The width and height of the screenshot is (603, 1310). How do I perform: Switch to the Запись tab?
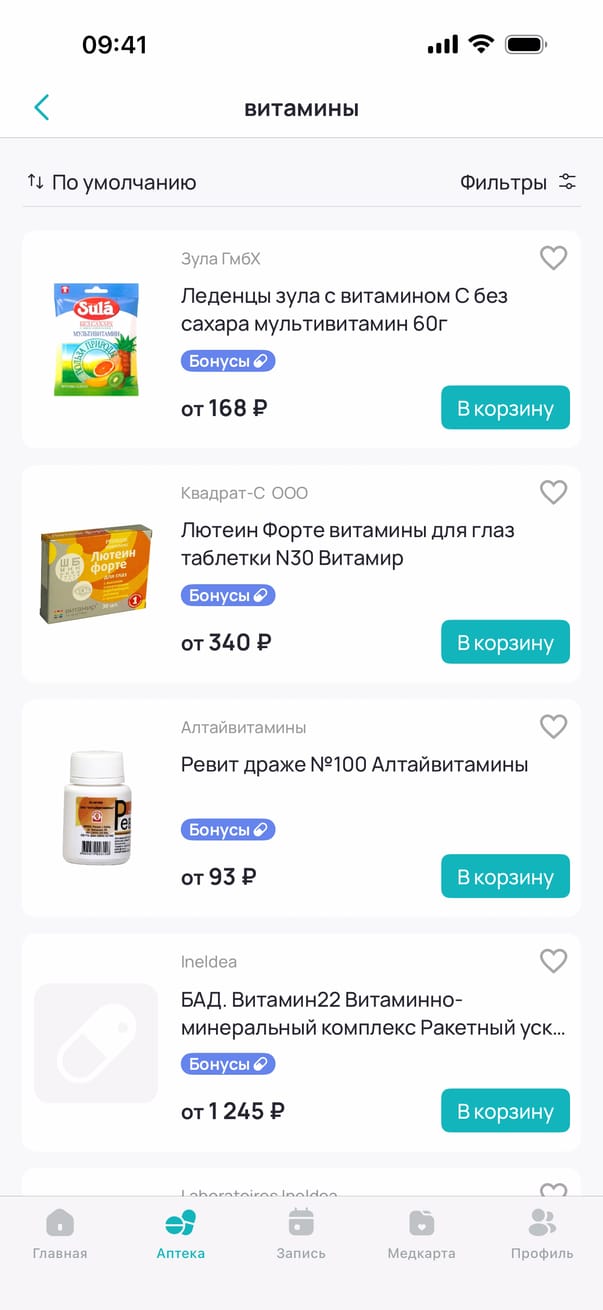[301, 1234]
